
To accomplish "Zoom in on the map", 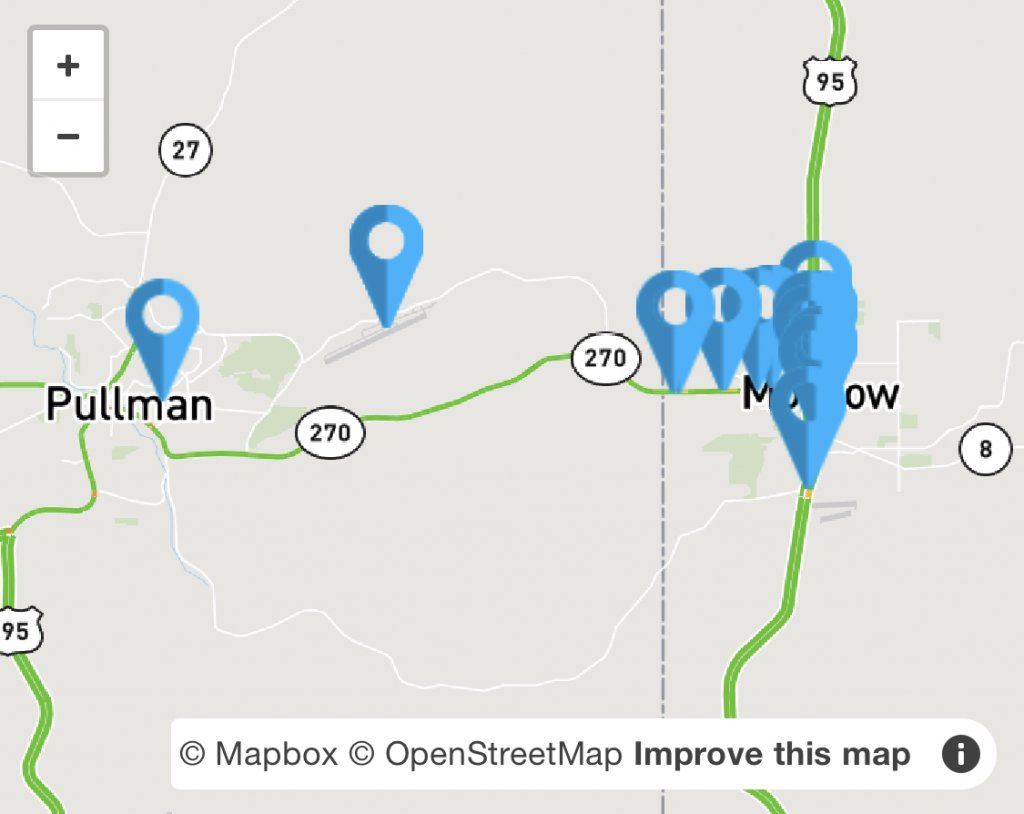I will point(68,66).
